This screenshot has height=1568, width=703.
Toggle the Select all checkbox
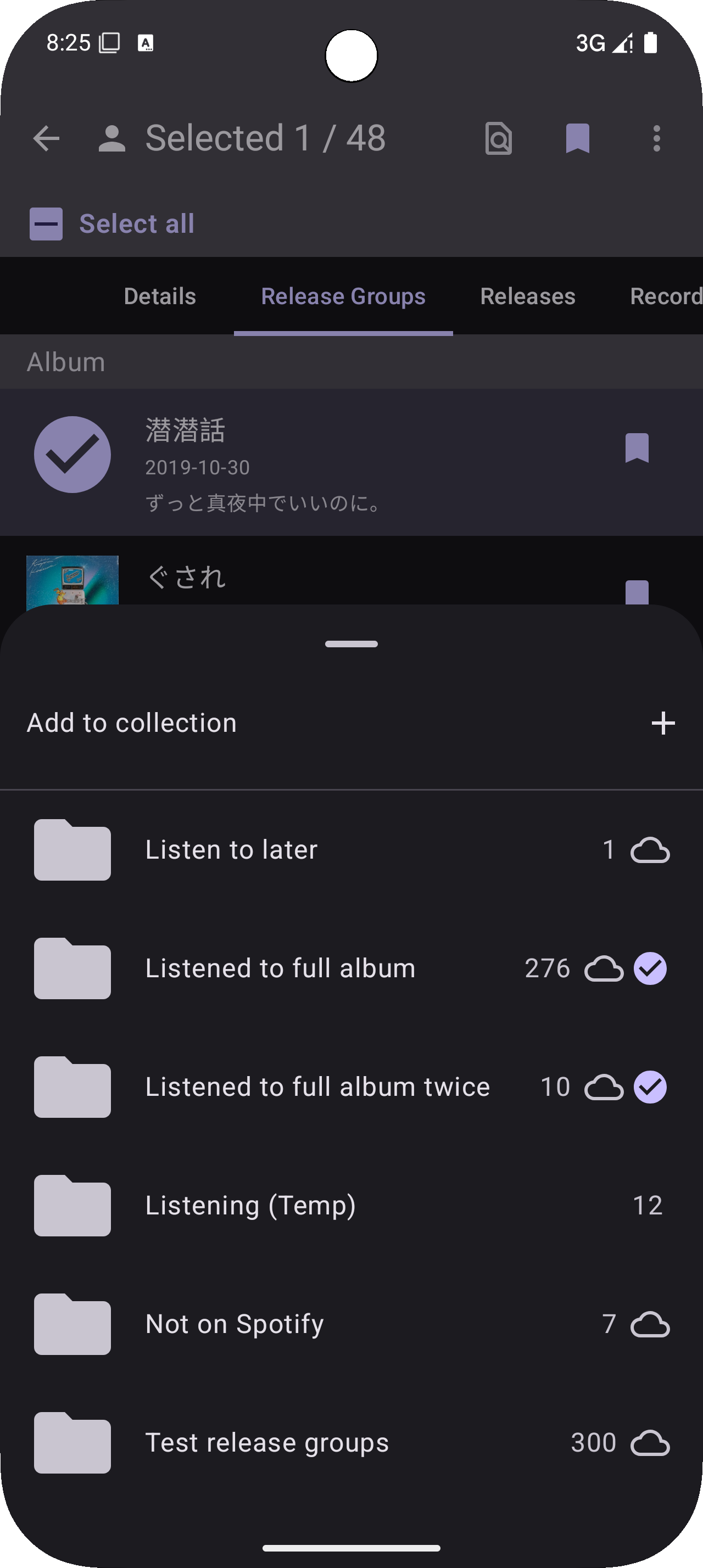tap(46, 224)
